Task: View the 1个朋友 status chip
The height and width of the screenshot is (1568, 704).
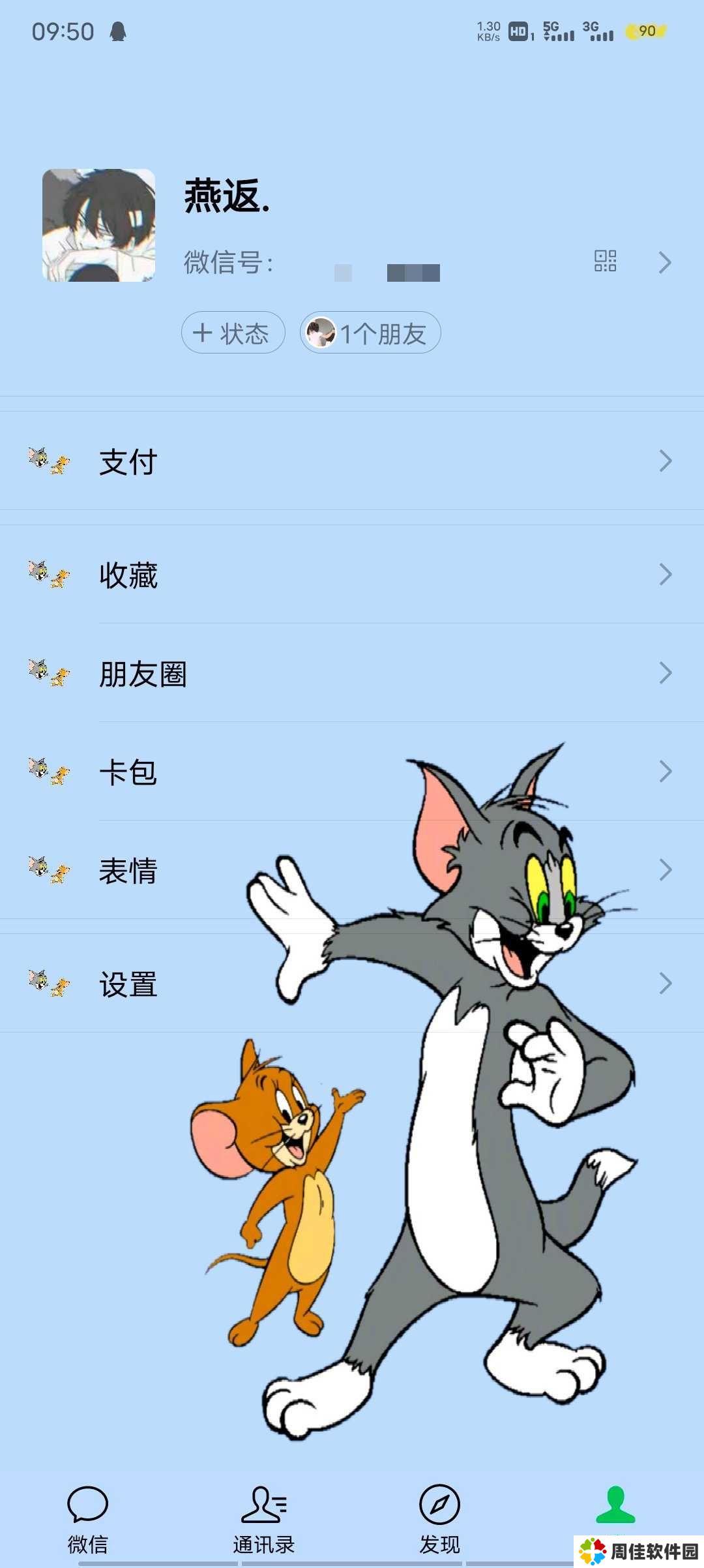Action: pyautogui.click(x=370, y=333)
